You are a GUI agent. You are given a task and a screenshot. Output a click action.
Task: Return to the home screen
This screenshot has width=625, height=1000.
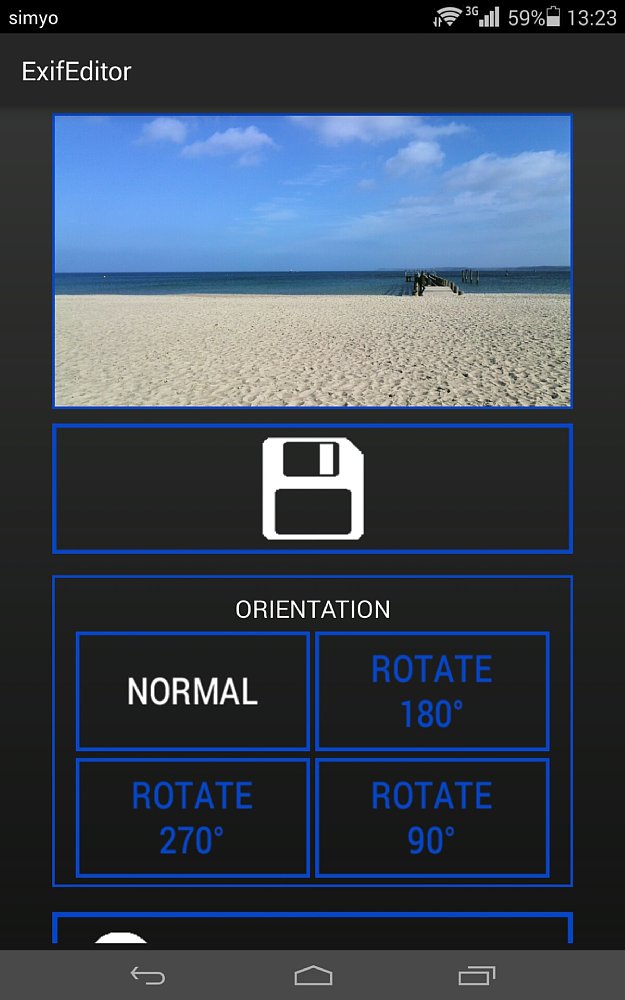click(313, 975)
